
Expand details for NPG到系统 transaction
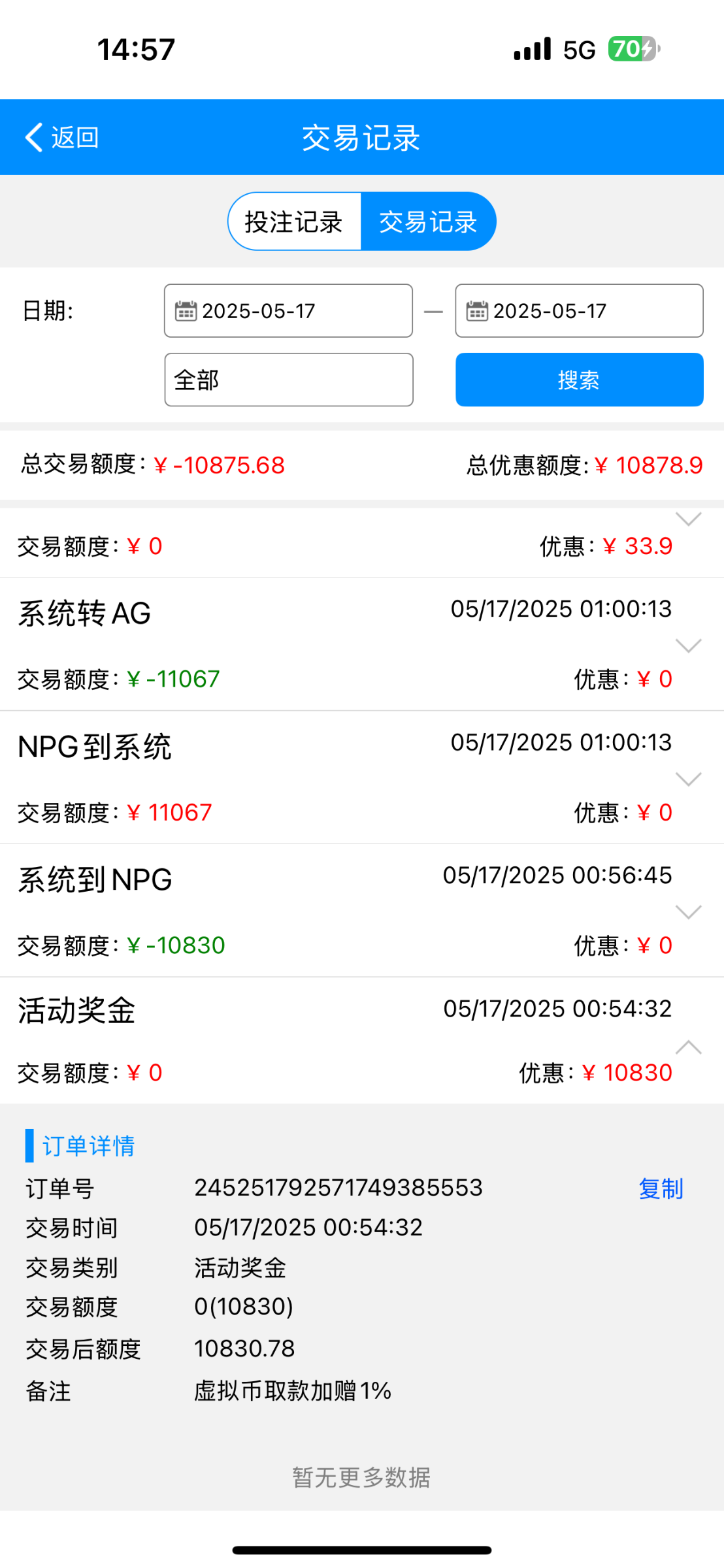688,779
